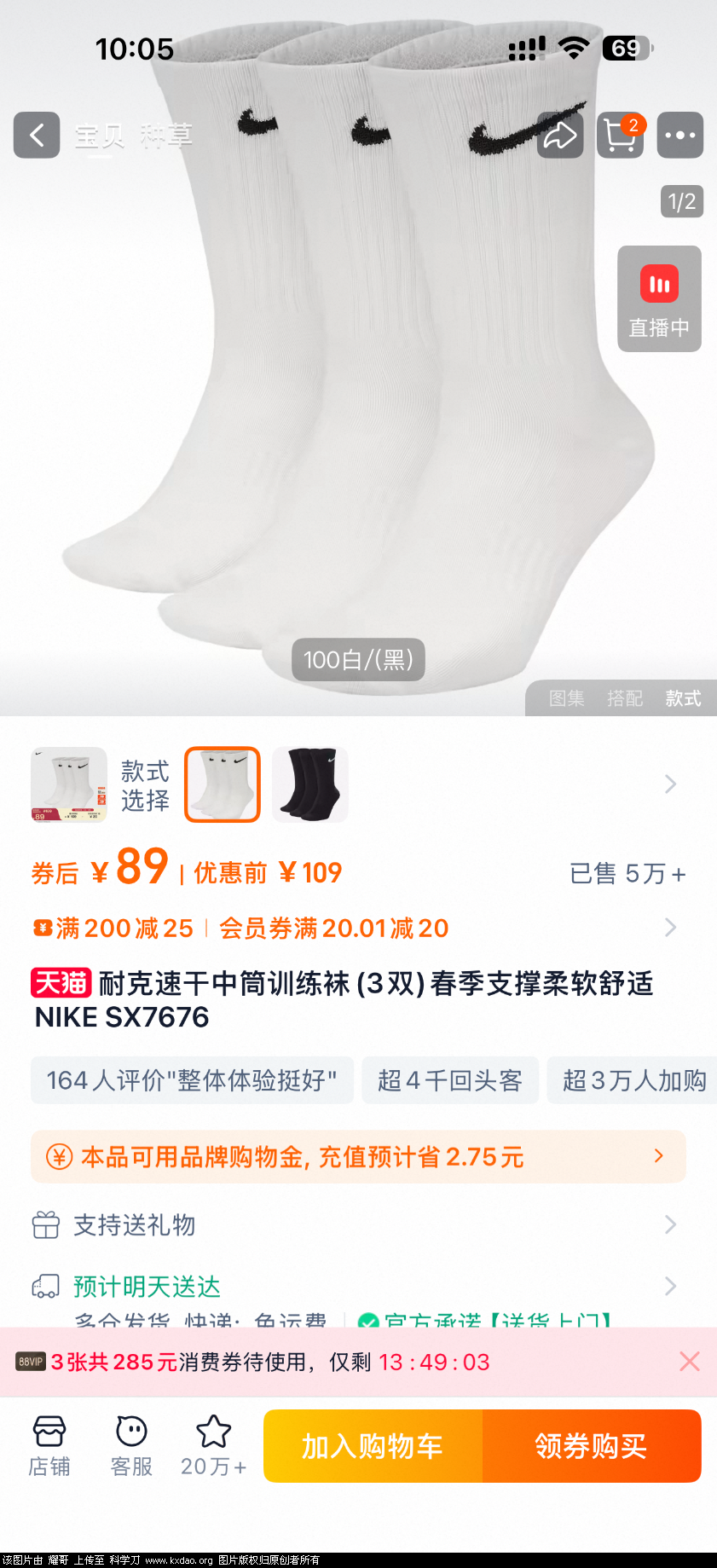Open the 直播中 live stream

659,298
